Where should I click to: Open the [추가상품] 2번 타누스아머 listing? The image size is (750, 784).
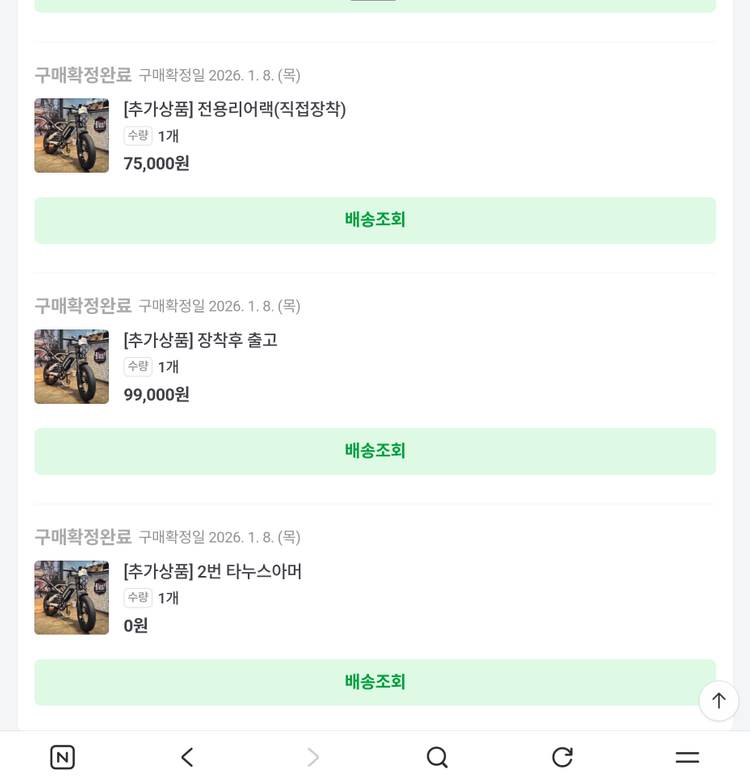(x=212, y=571)
